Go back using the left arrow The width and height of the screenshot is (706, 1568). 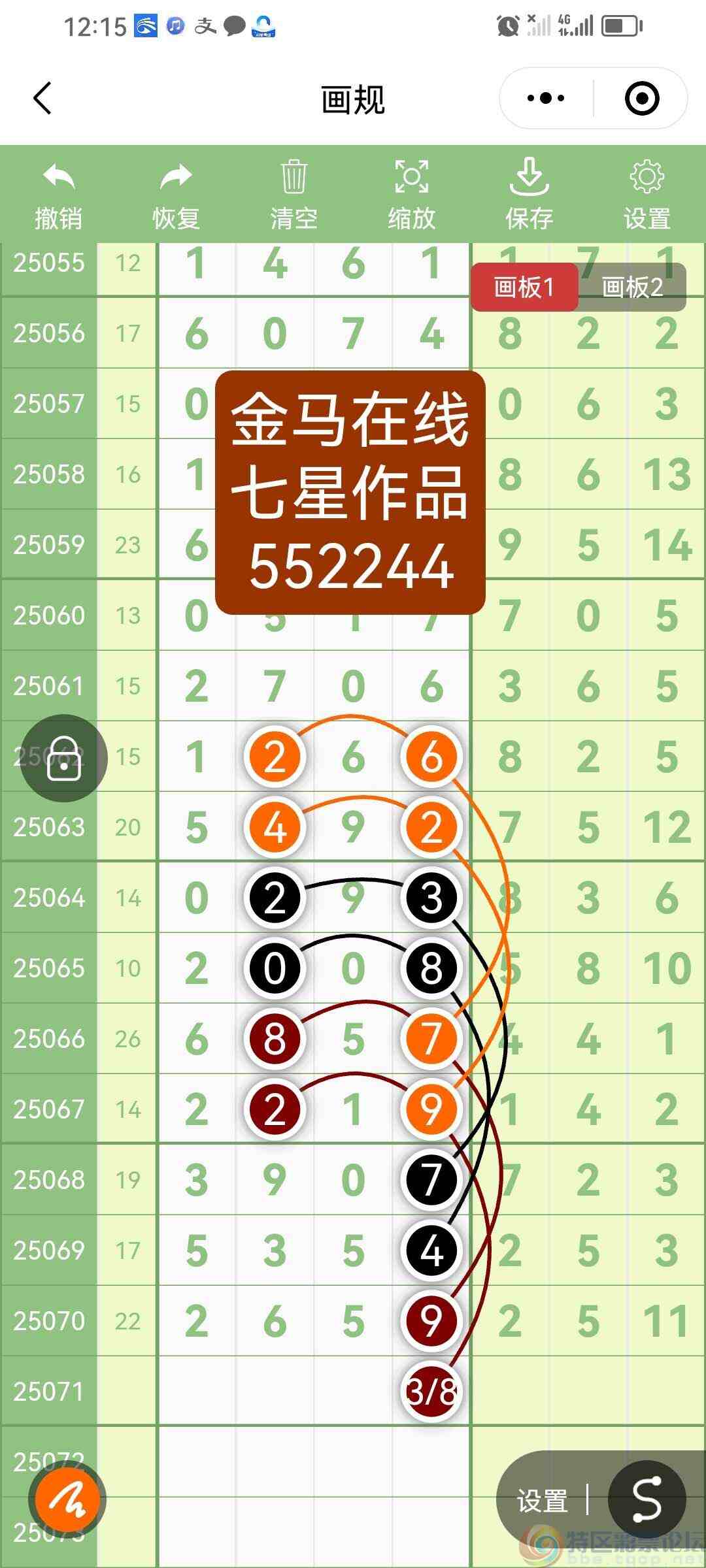(x=41, y=98)
